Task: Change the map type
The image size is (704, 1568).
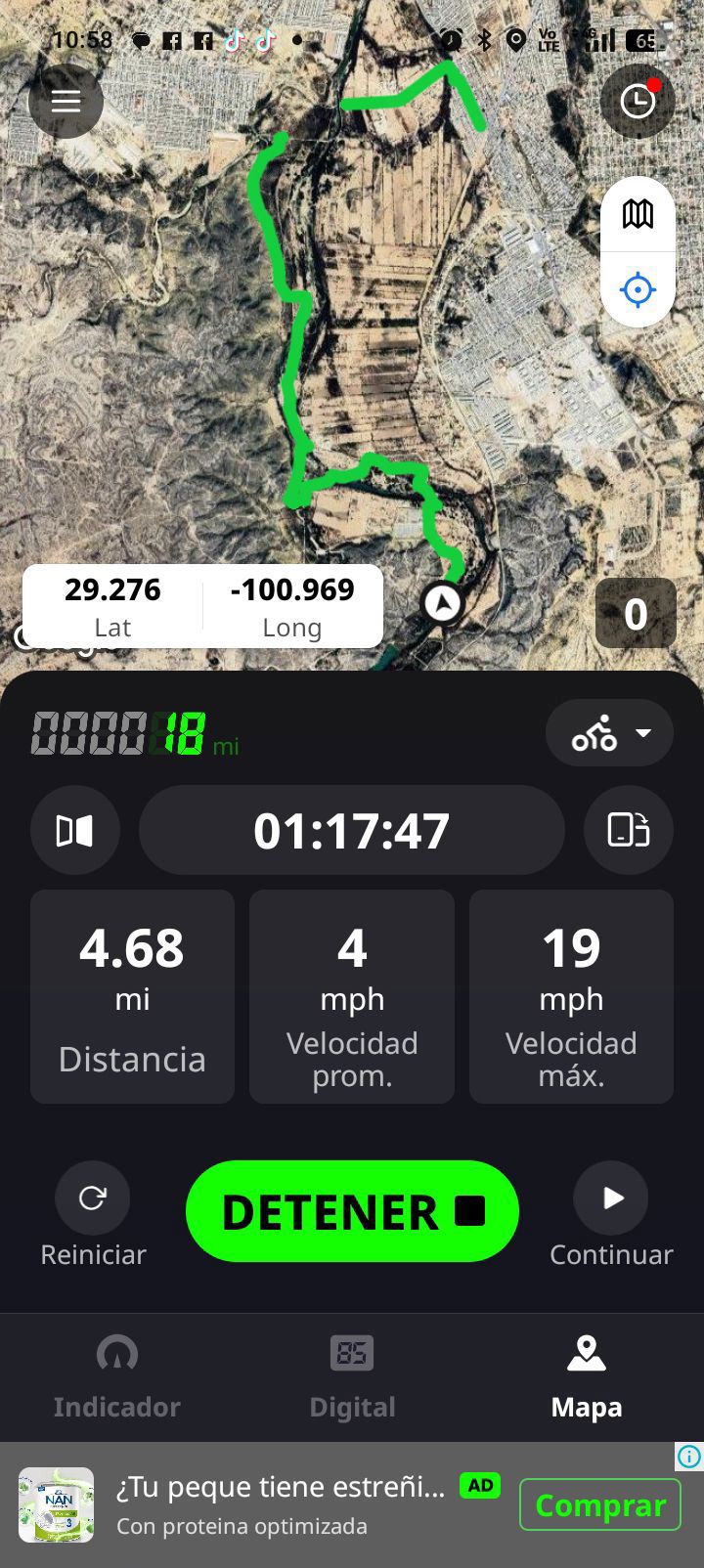Action: (x=638, y=214)
